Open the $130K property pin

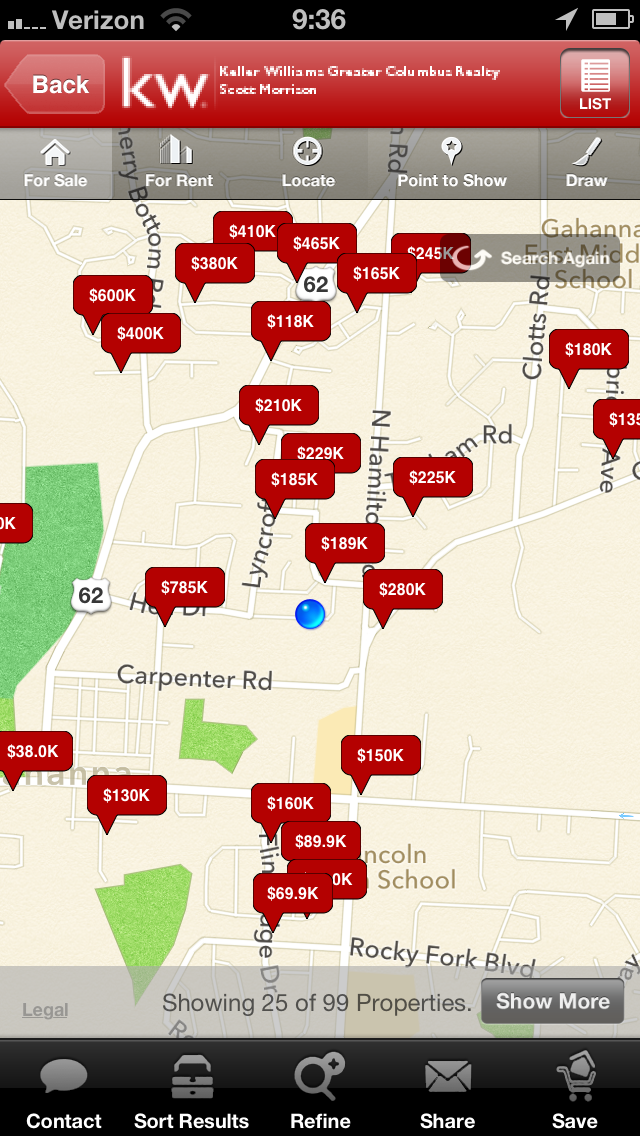[x=126, y=795]
